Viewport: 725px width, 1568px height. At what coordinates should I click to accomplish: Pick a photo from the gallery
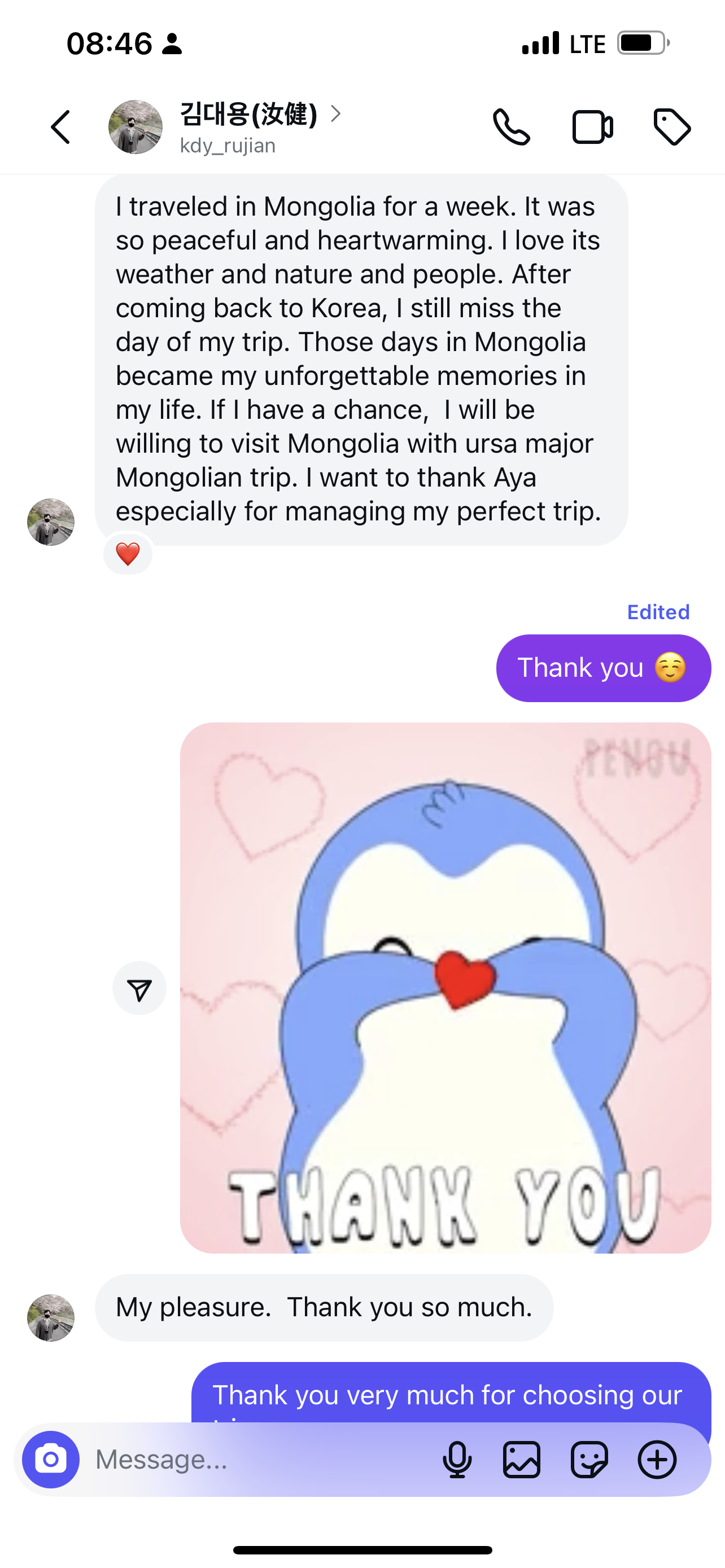[522, 1459]
